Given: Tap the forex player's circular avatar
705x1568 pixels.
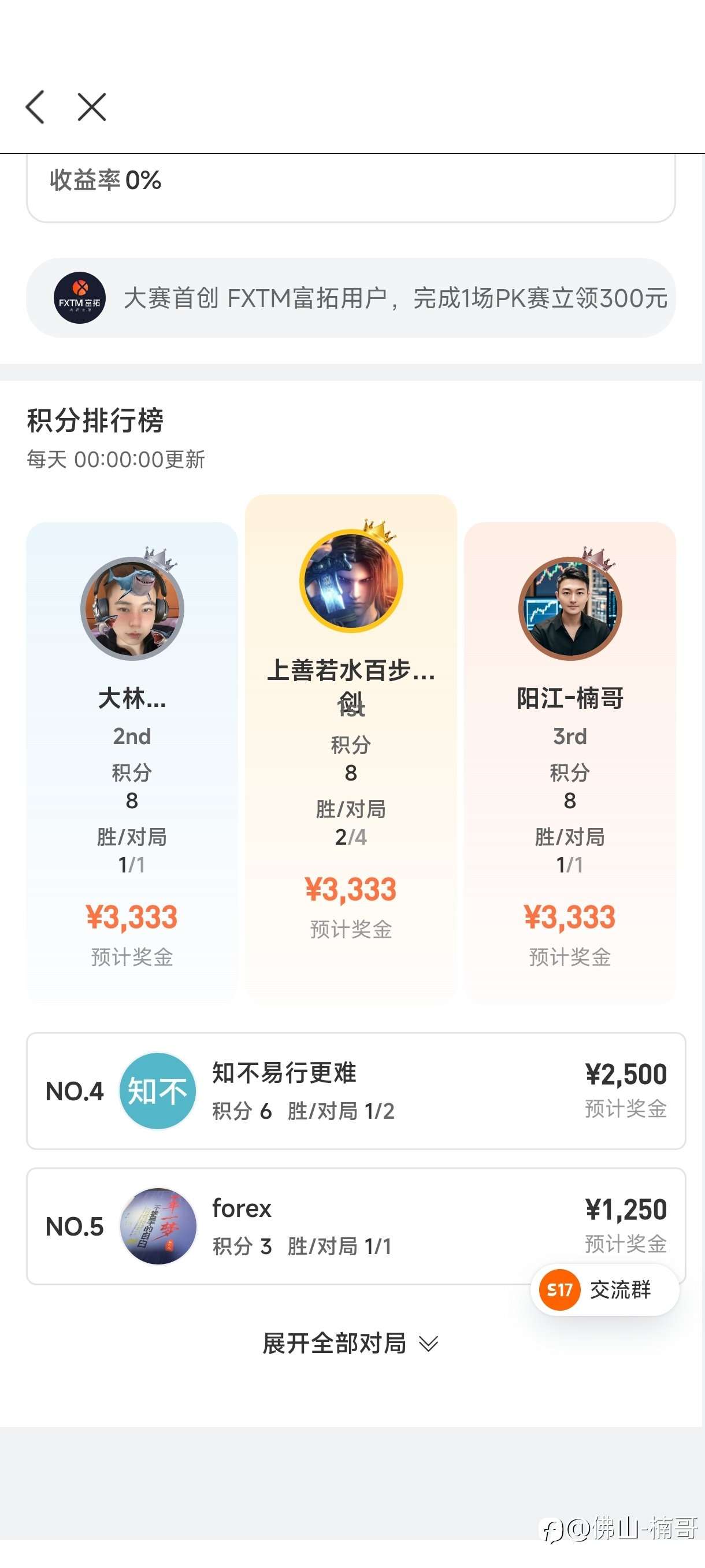Looking at the screenshot, I should pos(158,1226).
